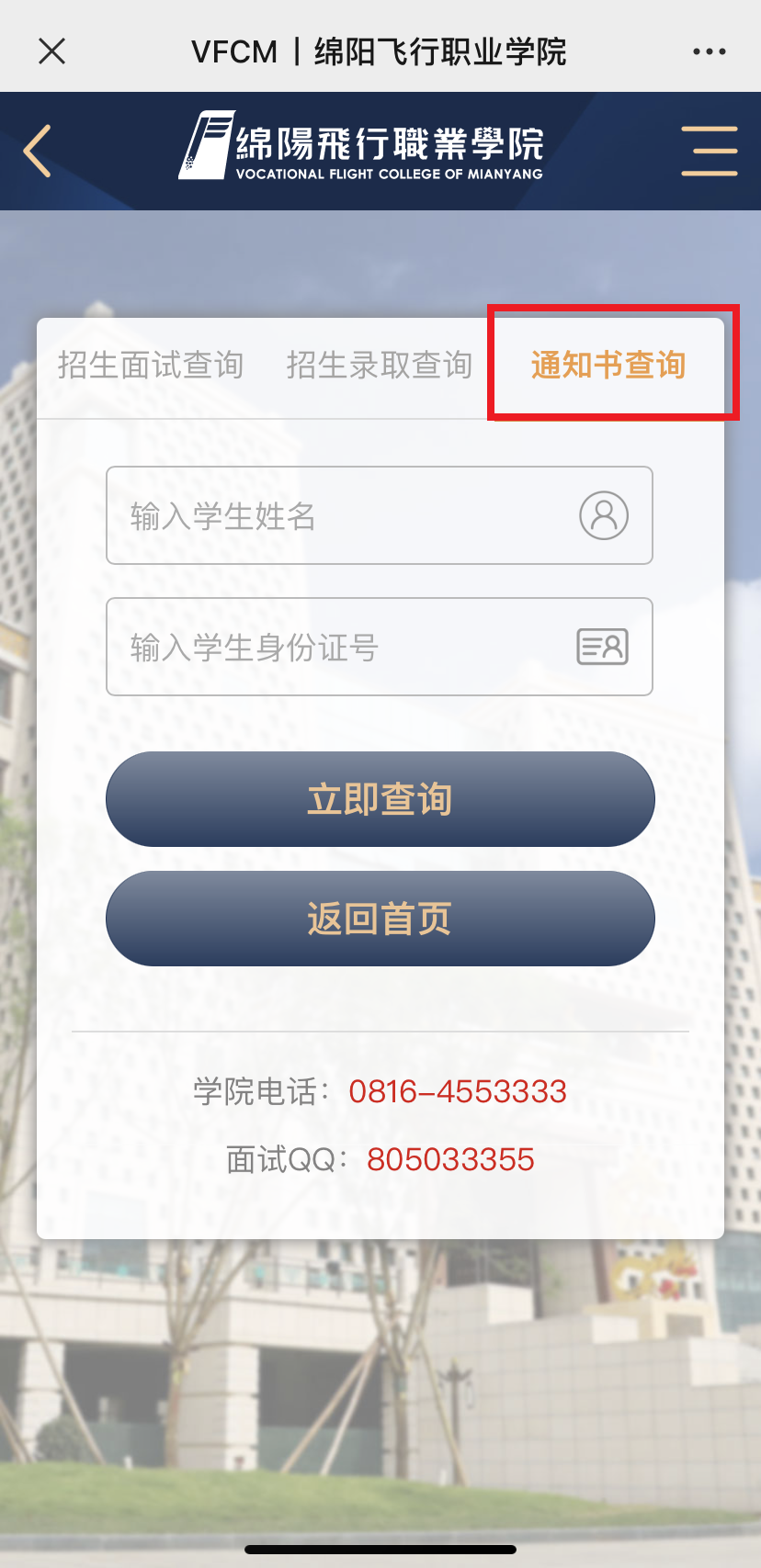
Task: Tap the 返回首页 button
Action: click(380, 919)
